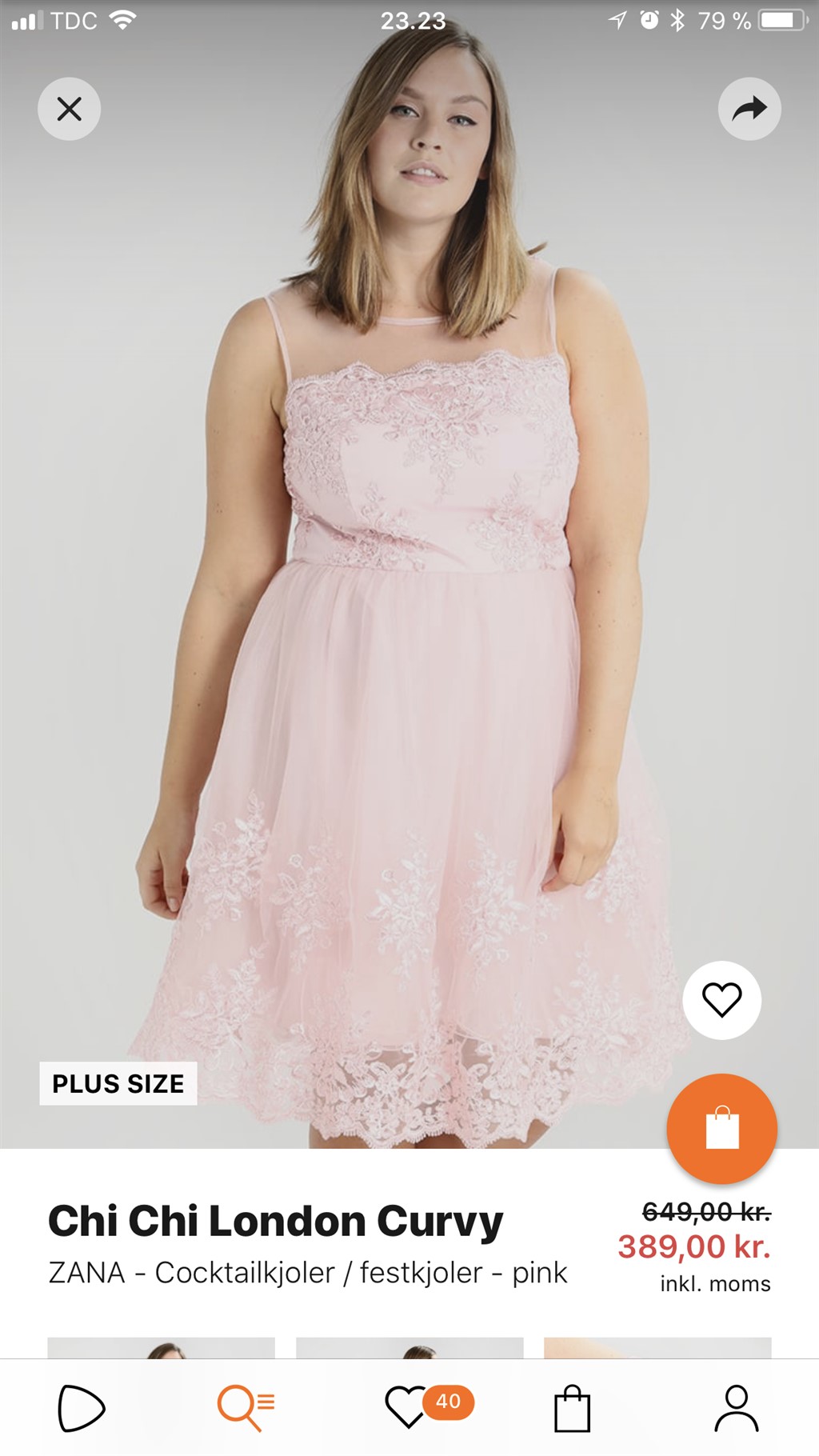The width and height of the screenshot is (819, 1456).
Task: Close the product detail view
Action: point(70,109)
